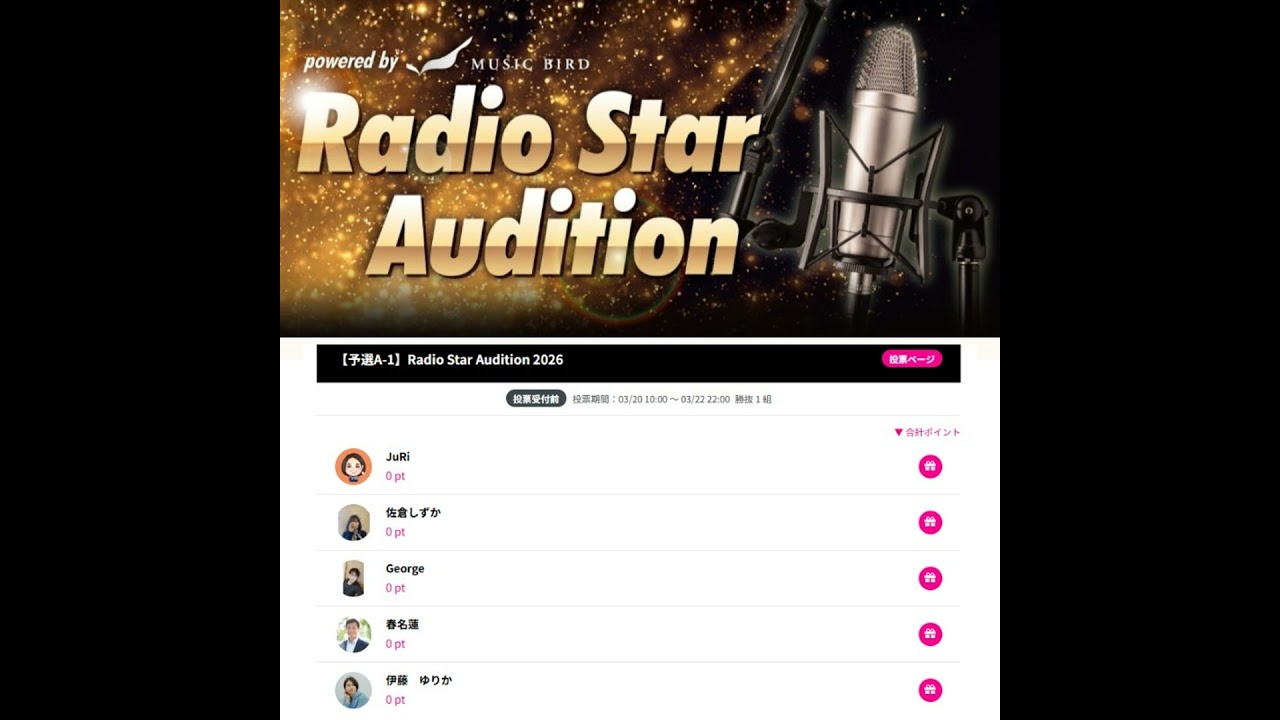Sort contestants by 合計ポイント
Viewport: 1280px width, 720px height.
[x=927, y=432]
